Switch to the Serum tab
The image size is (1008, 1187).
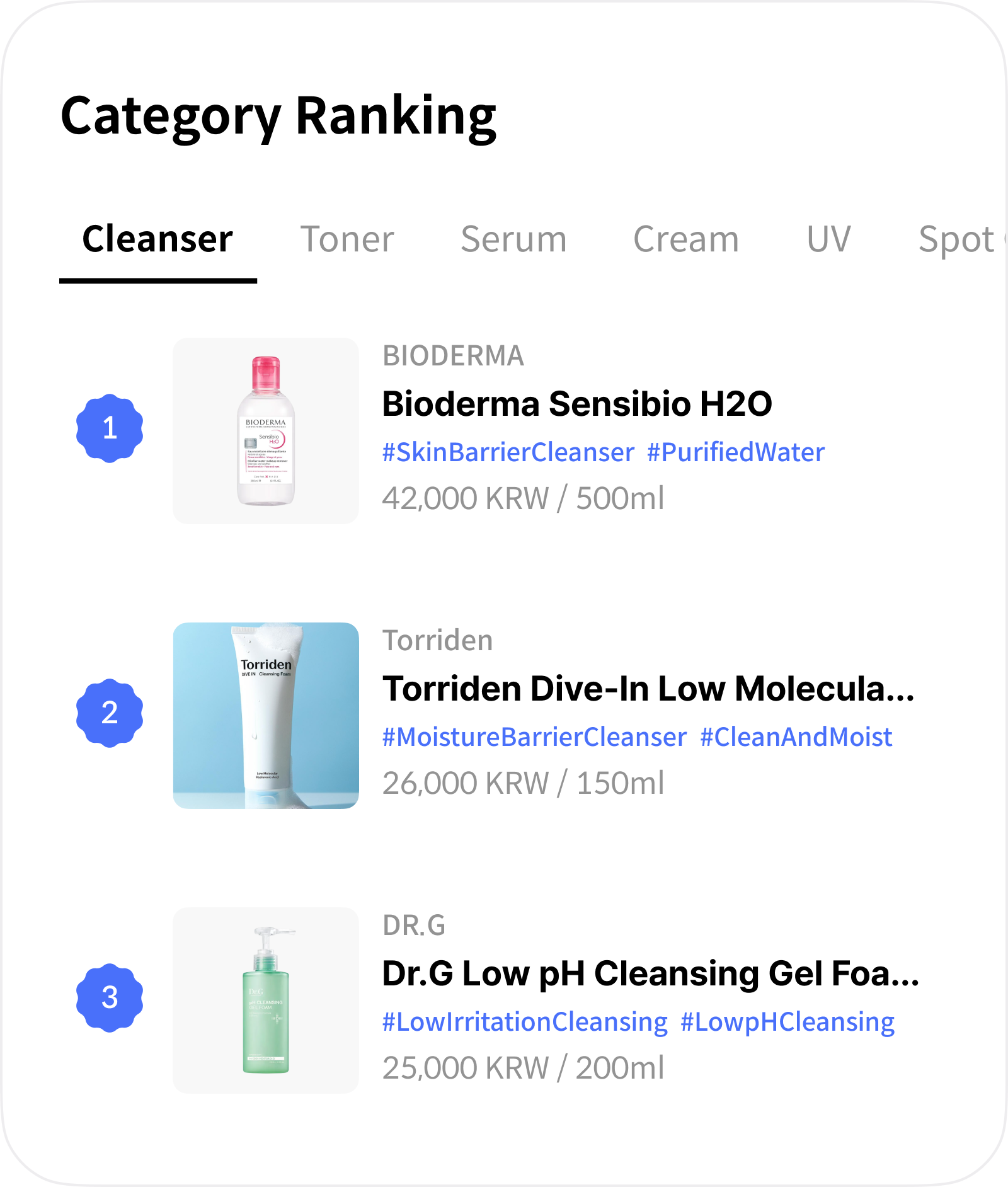(x=513, y=239)
